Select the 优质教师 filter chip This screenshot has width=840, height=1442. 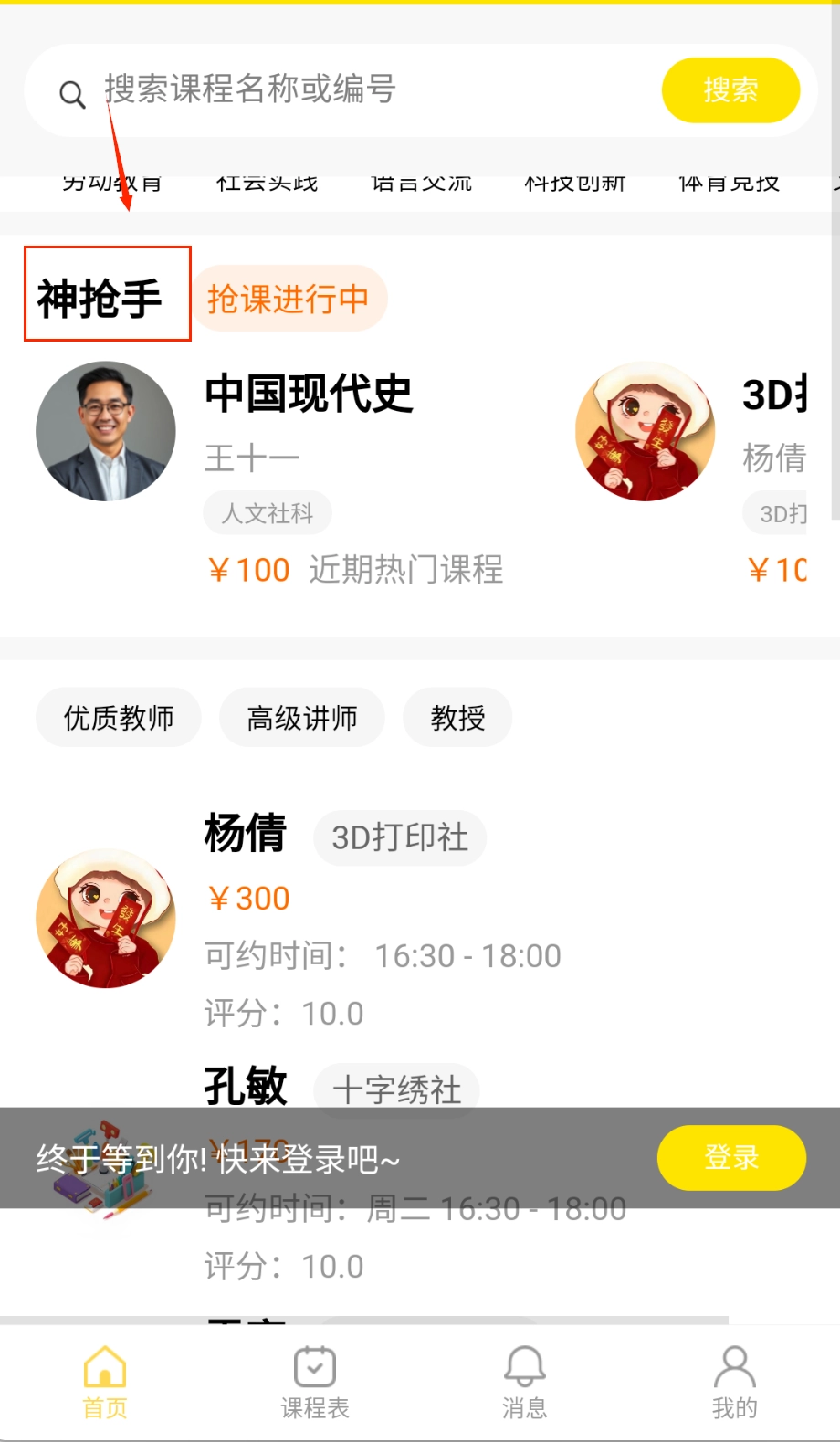[x=119, y=718]
